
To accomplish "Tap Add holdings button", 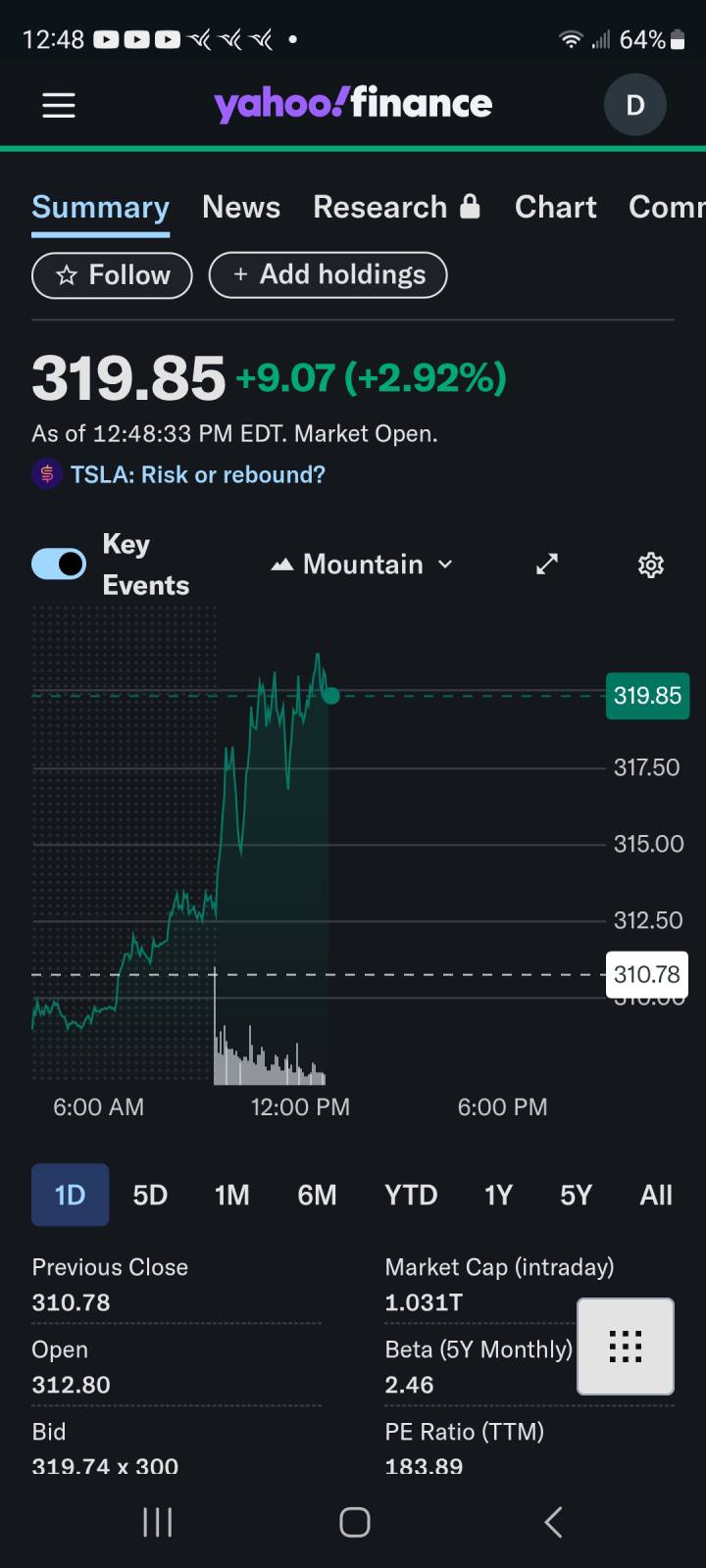I will [328, 275].
